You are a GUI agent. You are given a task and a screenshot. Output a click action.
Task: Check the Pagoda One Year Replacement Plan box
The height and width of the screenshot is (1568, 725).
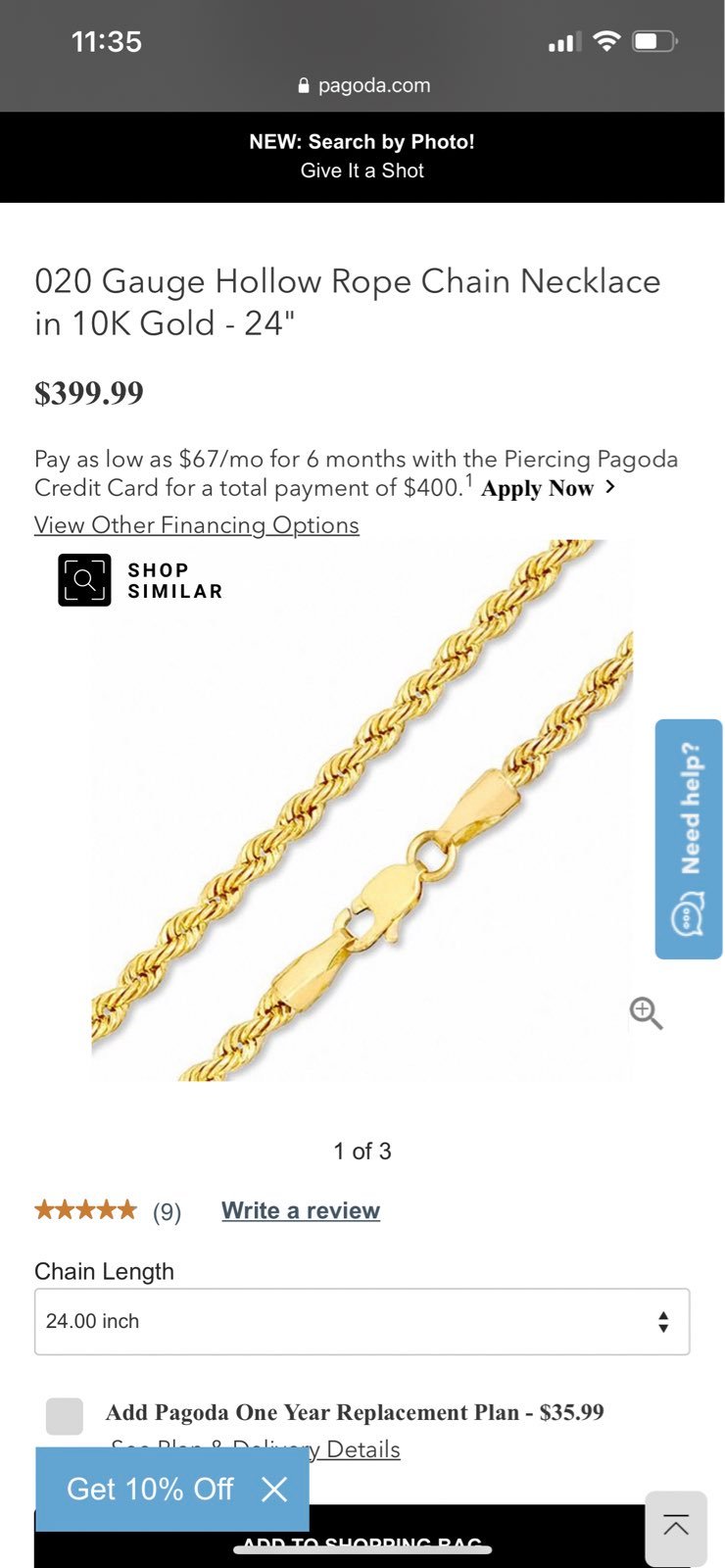coord(65,1416)
